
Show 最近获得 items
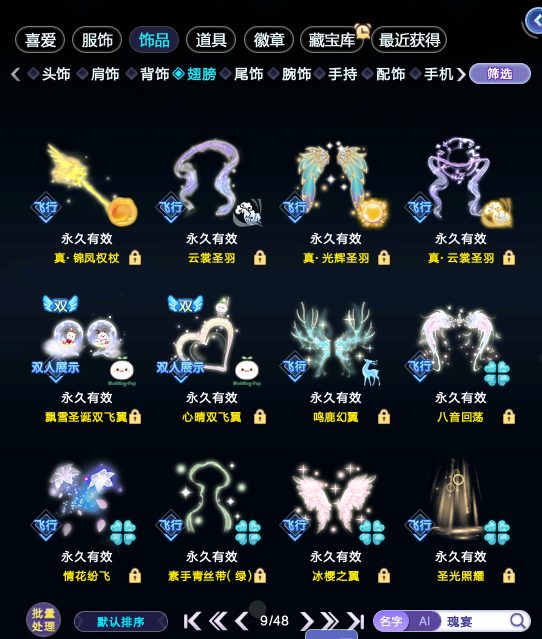(409, 40)
